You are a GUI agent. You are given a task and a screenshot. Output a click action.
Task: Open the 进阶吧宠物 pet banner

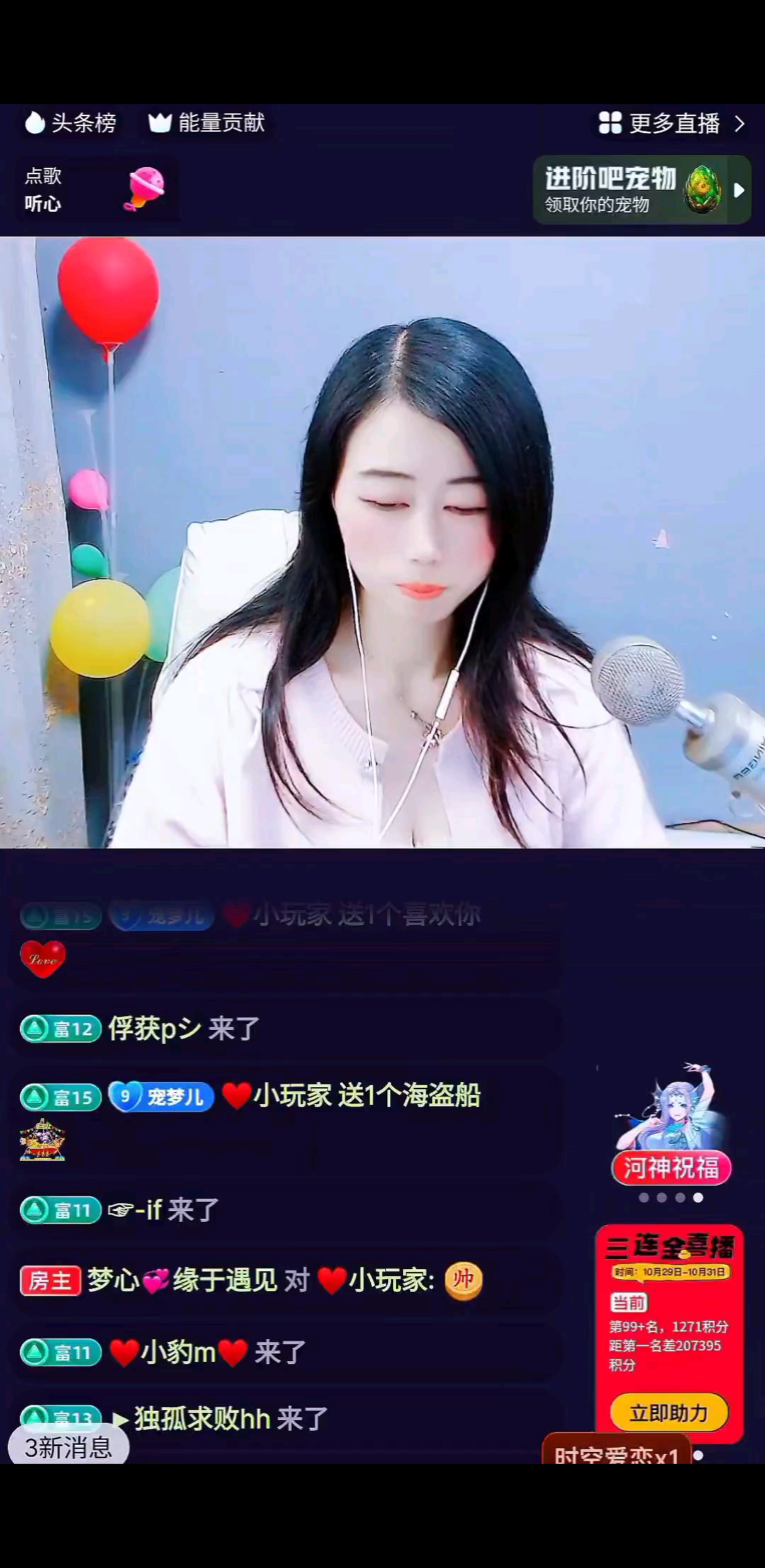pos(640,190)
